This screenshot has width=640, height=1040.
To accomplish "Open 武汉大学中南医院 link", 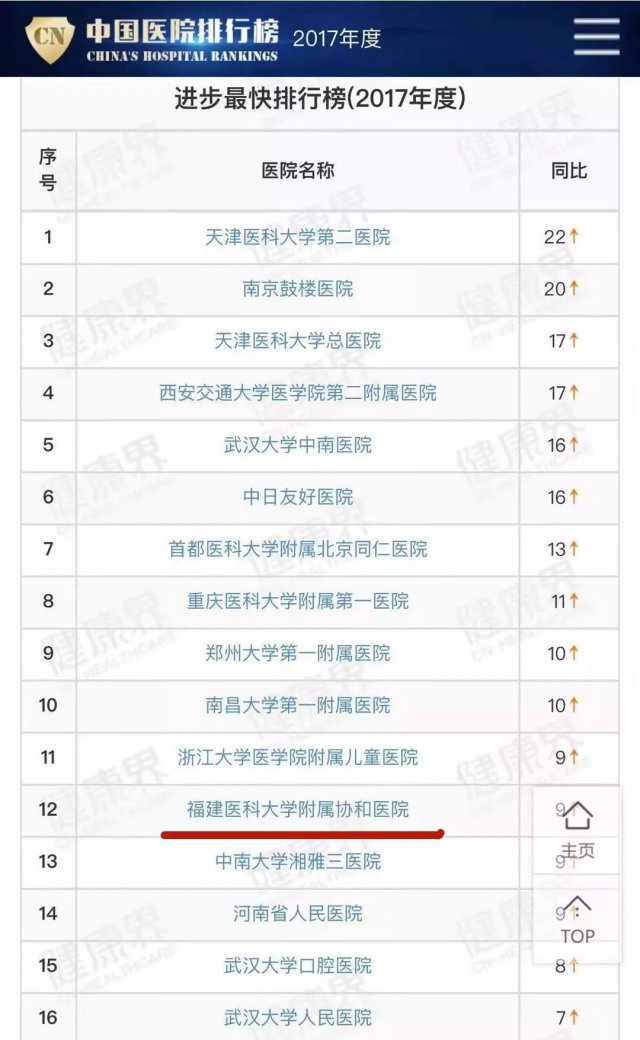I will pyautogui.click(x=297, y=445).
